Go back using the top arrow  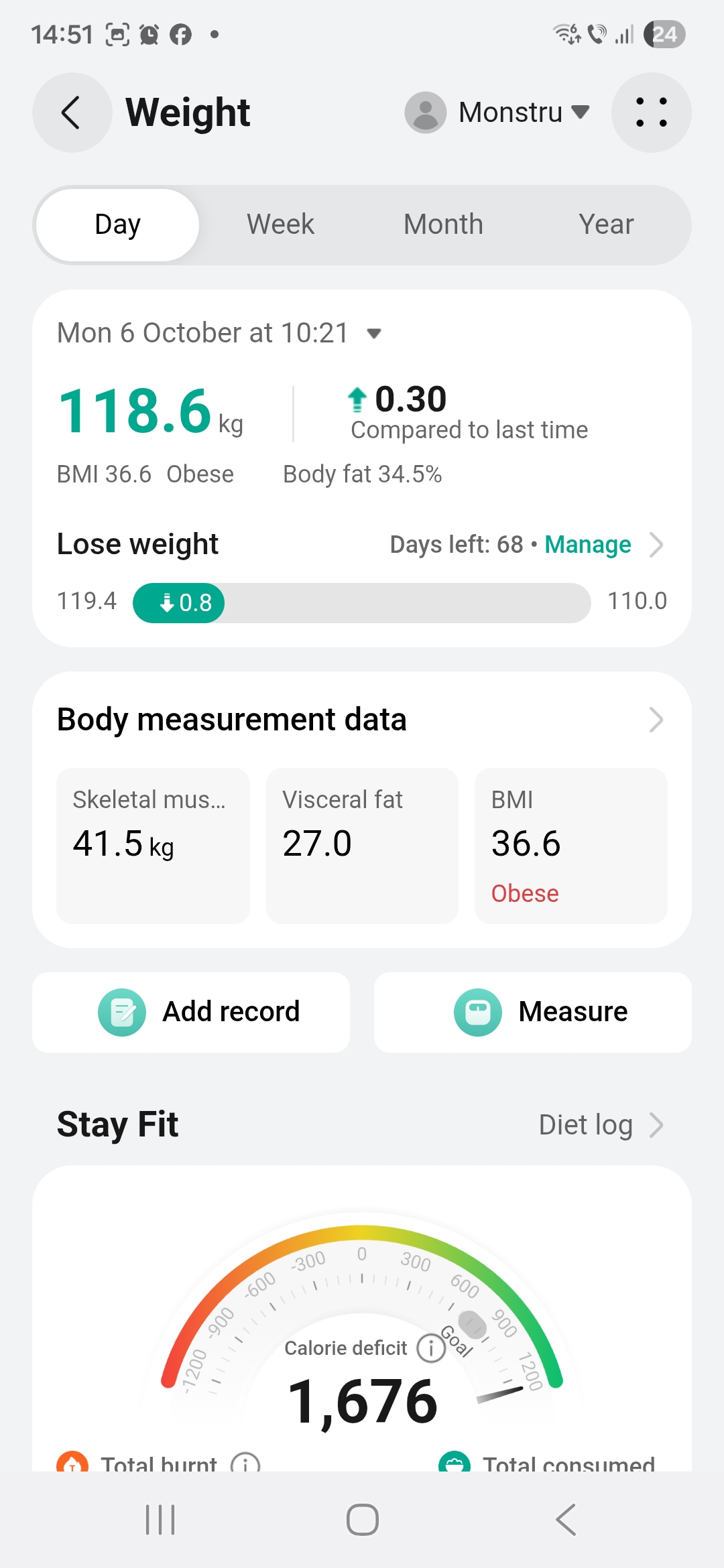[71, 113]
